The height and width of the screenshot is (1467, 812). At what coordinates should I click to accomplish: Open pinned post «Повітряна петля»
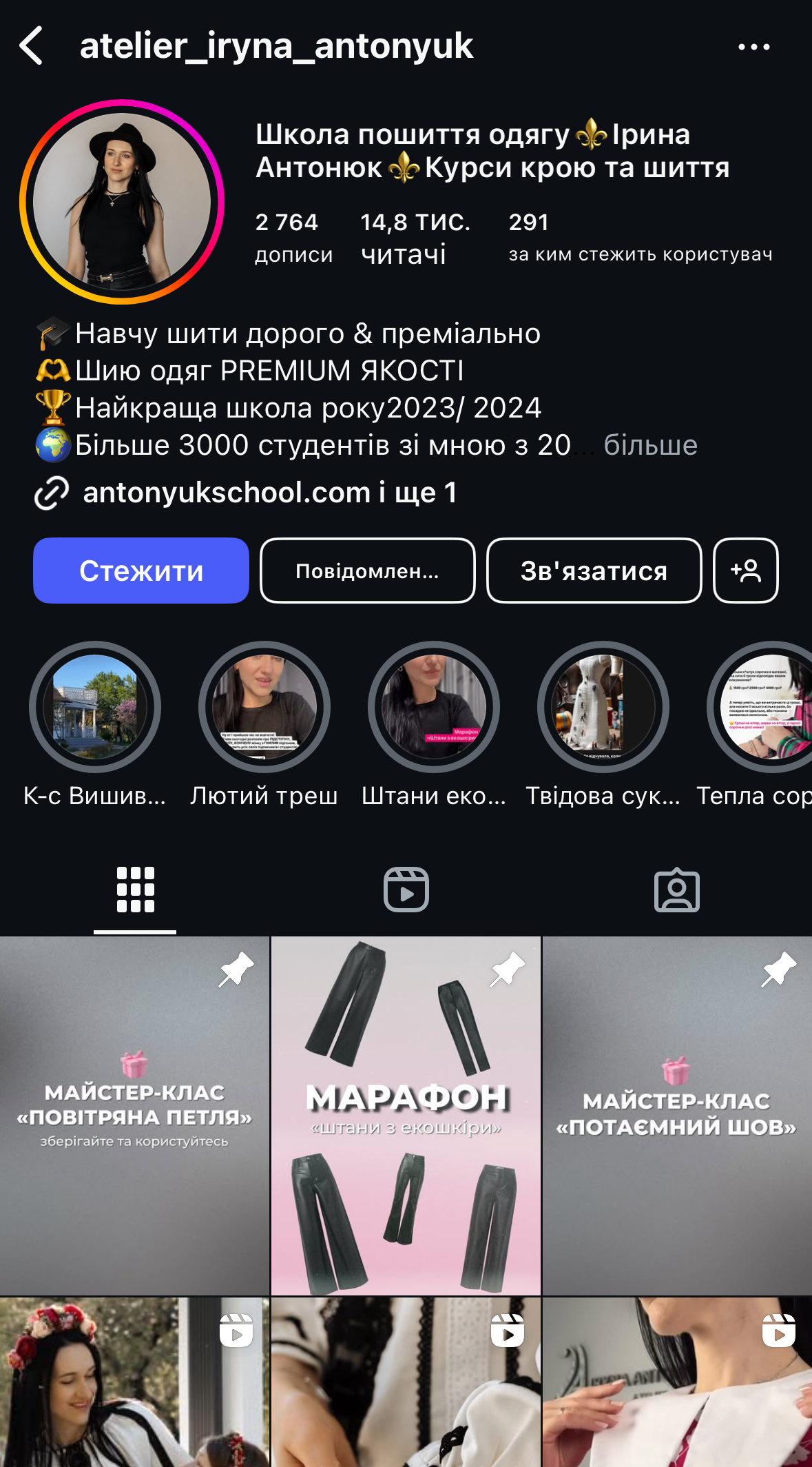(x=134, y=1116)
